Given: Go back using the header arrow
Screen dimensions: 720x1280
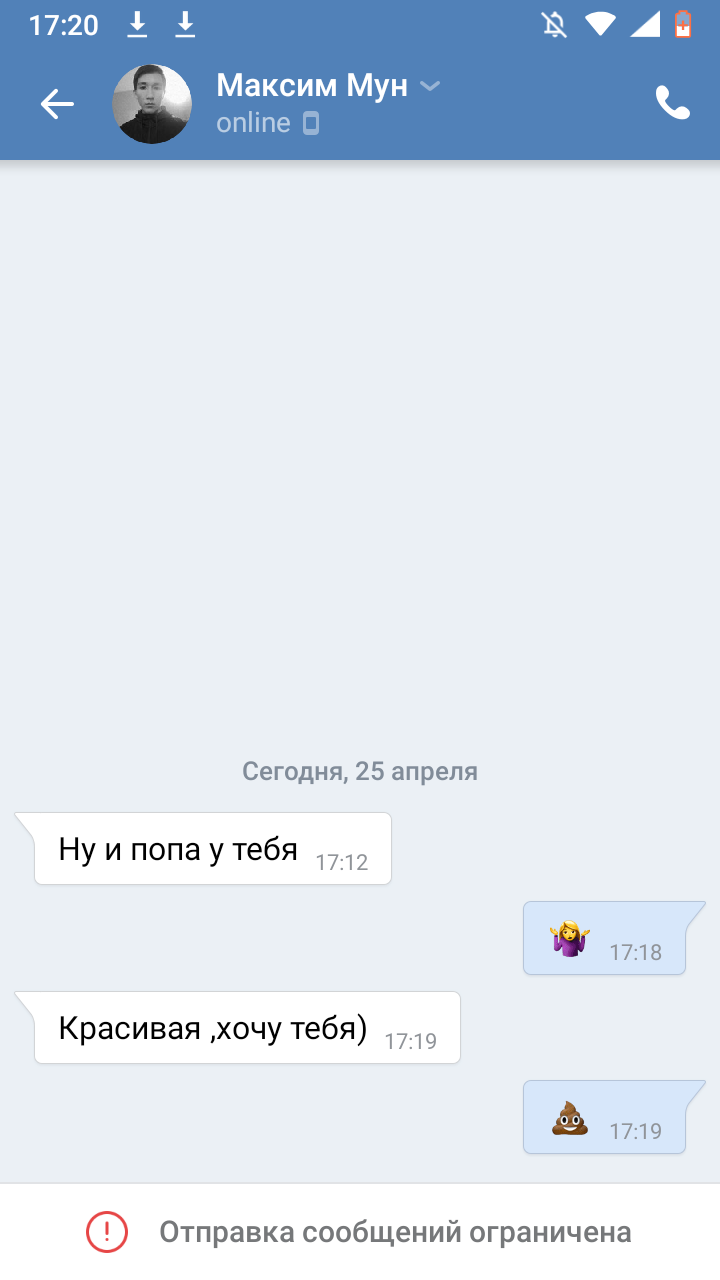Looking at the screenshot, I should pos(57,104).
